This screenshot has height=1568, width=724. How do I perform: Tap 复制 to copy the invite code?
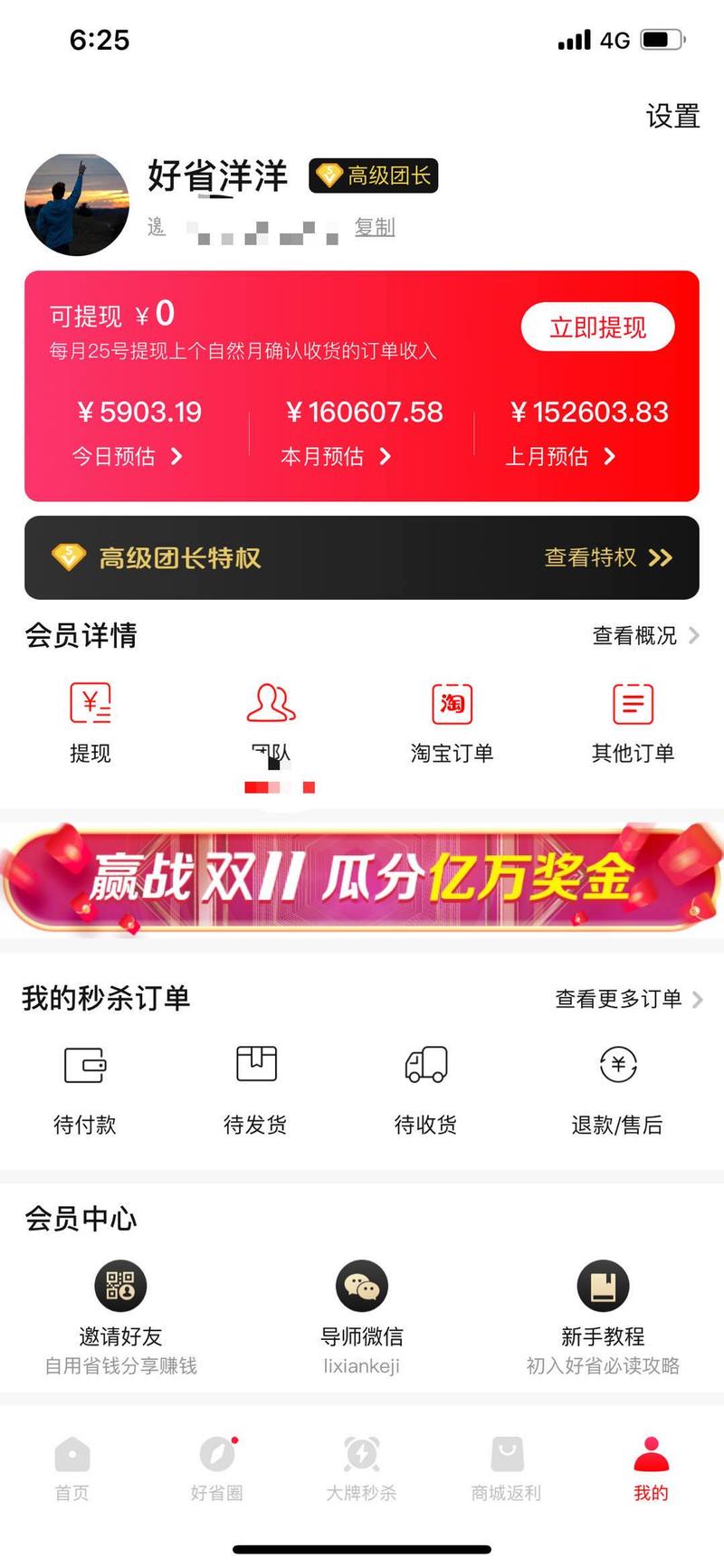click(376, 228)
